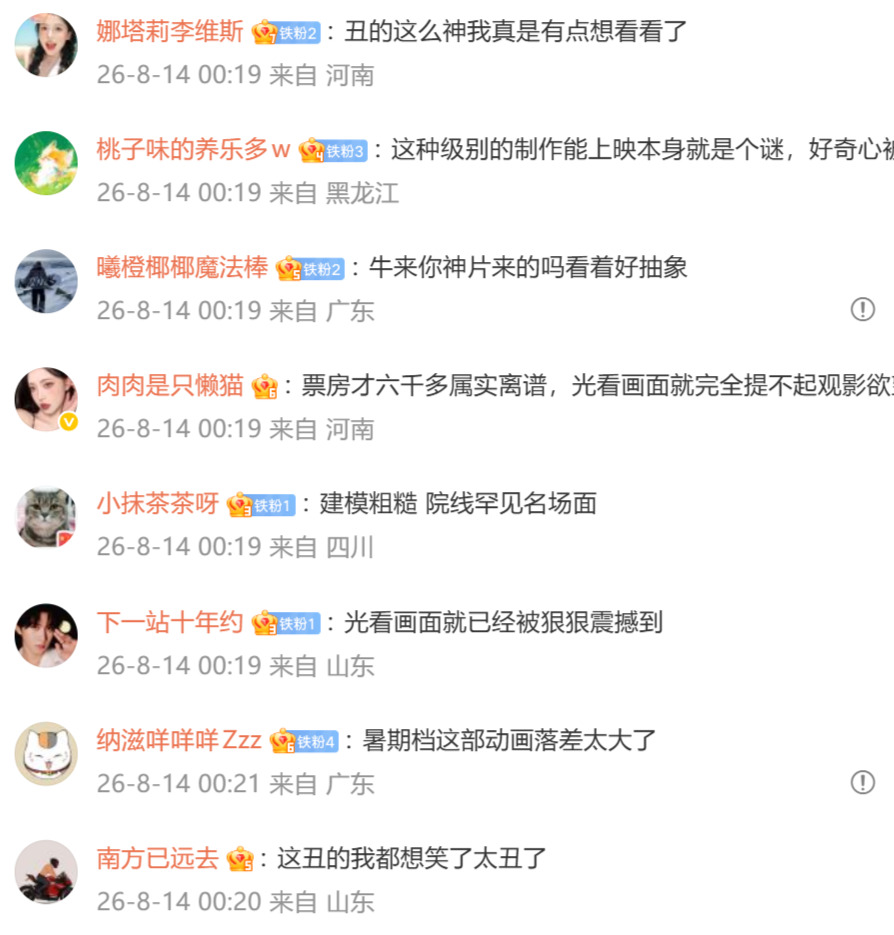This screenshot has width=894, height=935.
Task: Open 纳滋咩咩咩Zzz's profile name link
Action: (x=179, y=741)
